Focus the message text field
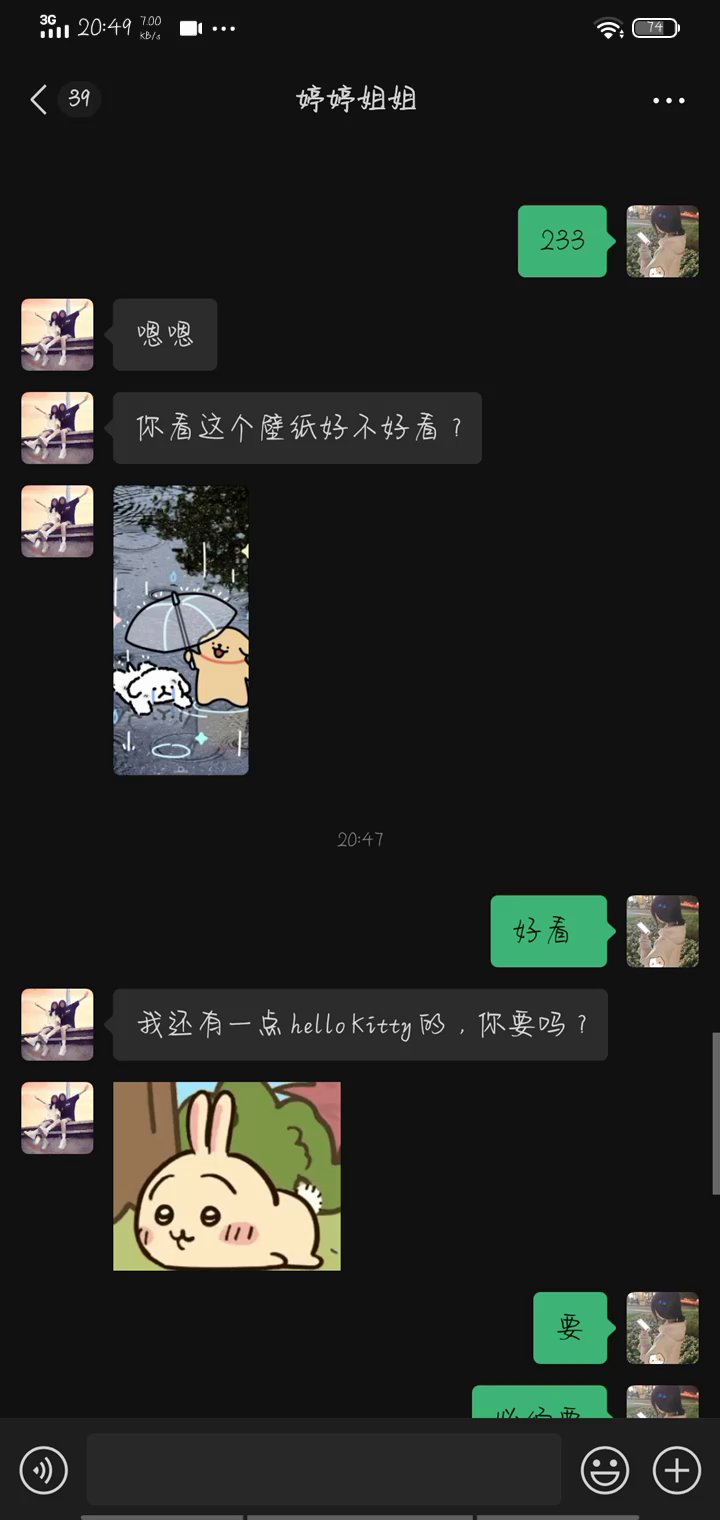The image size is (720, 1520). click(323, 1469)
